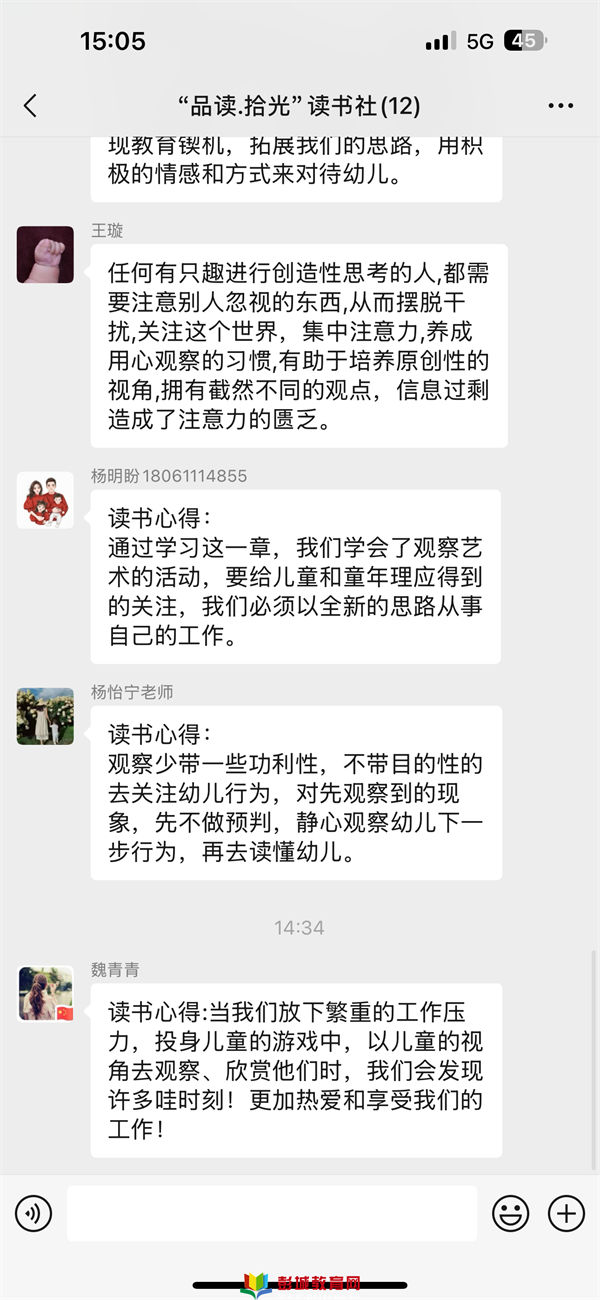600x1300 pixels.
Task: Open the emoji sticker panel
Action: tap(511, 1214)
